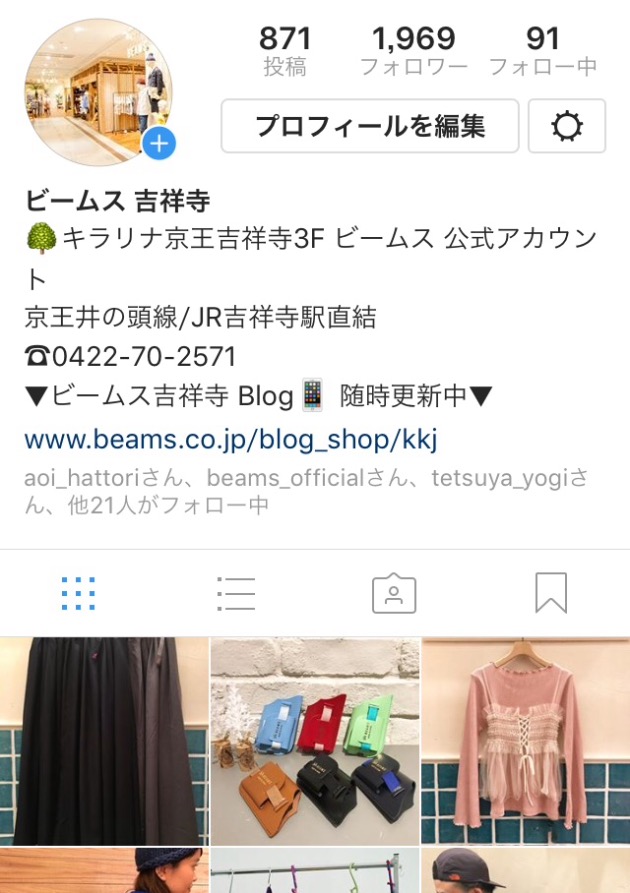Open the pink lace-up top post

526,741
